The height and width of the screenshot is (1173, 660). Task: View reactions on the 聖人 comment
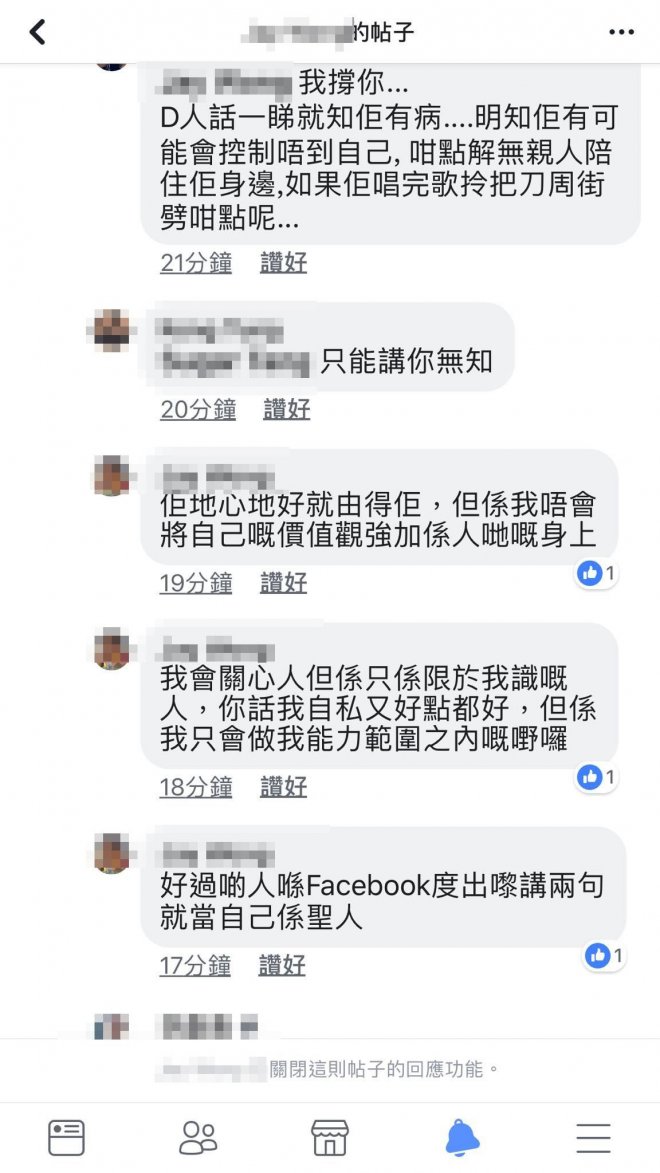coord(604,956)
